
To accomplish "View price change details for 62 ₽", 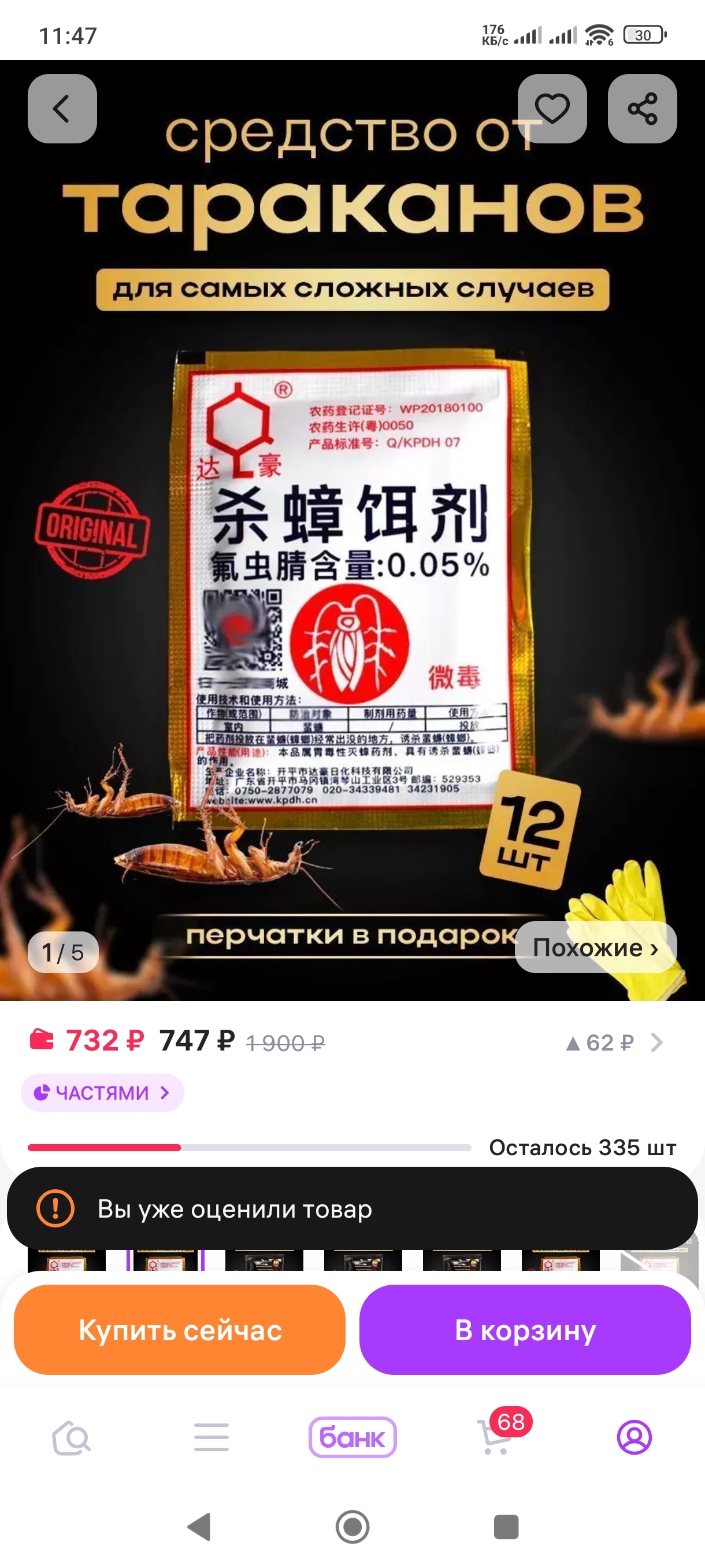I will pyautogui.click(x=613, y=1042).
